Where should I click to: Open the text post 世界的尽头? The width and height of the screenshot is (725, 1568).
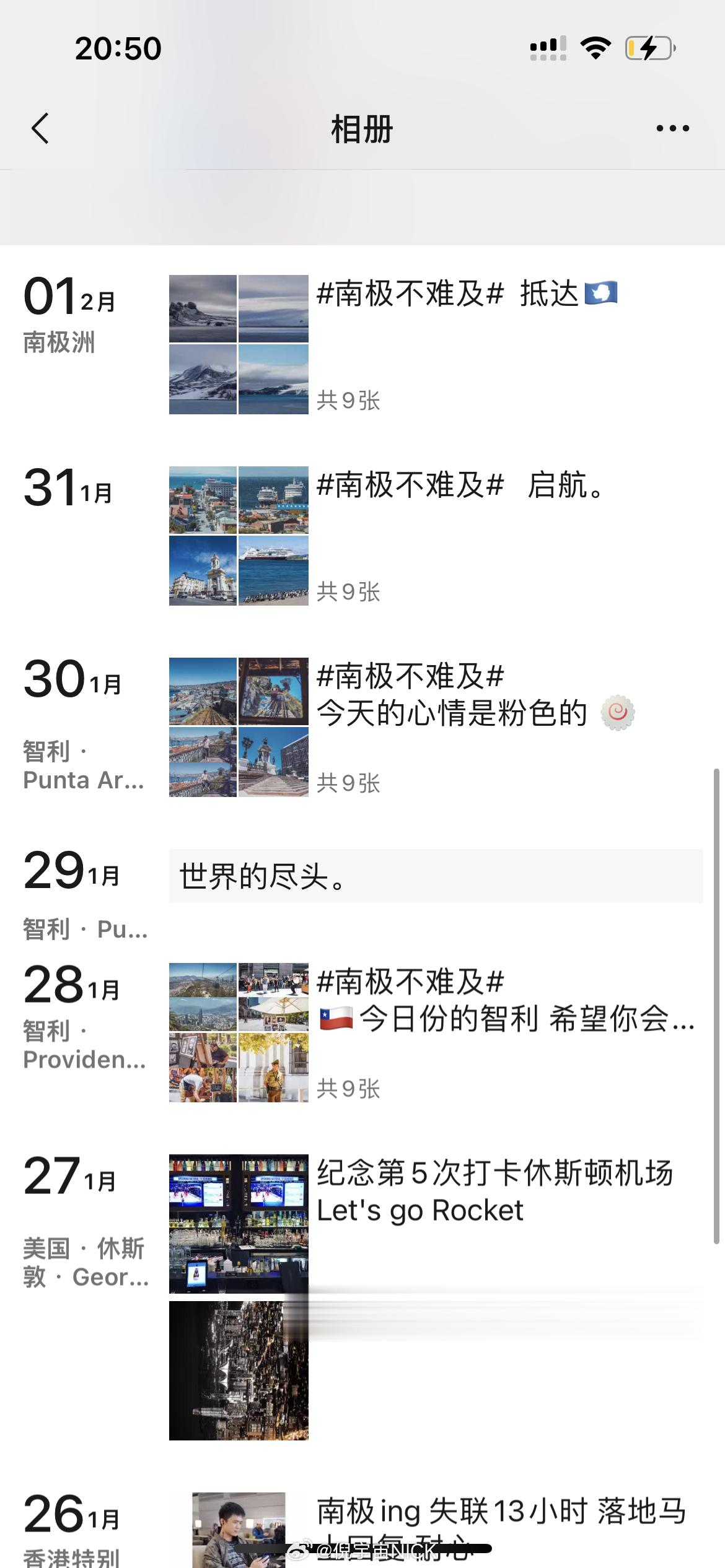click(x=436, y=876)
